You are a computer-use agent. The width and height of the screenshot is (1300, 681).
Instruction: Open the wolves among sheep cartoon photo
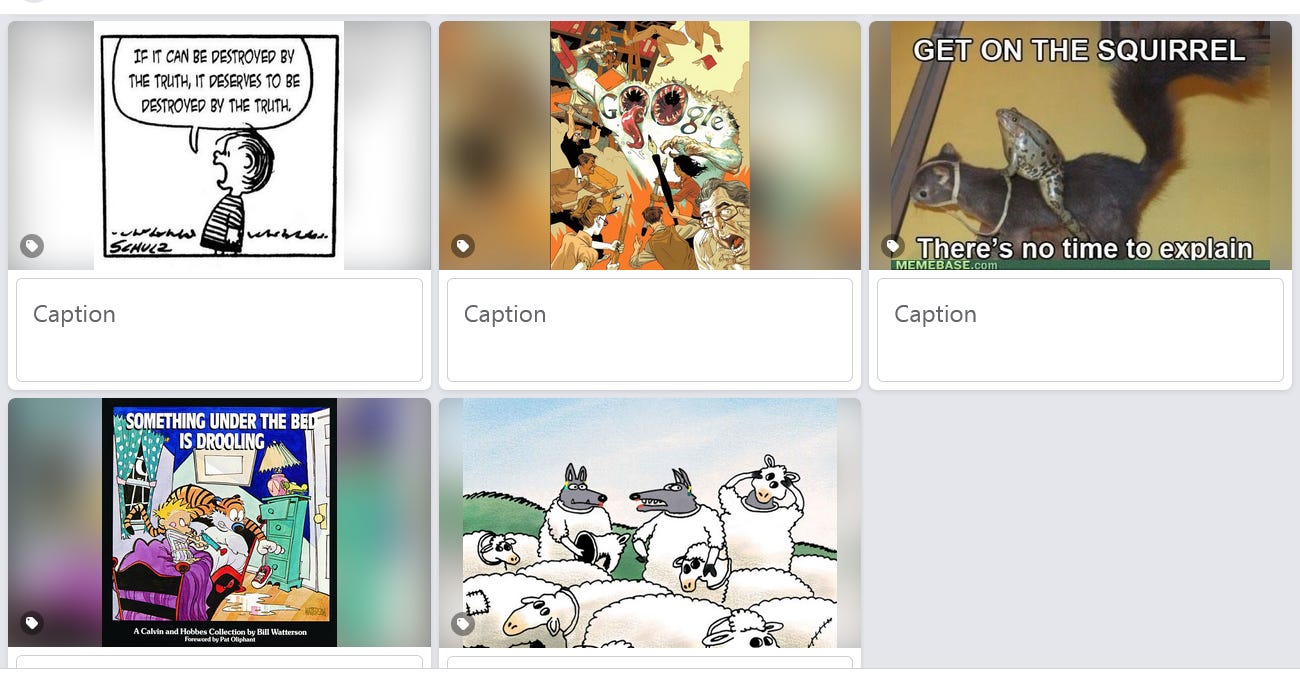tap(649, 522)
